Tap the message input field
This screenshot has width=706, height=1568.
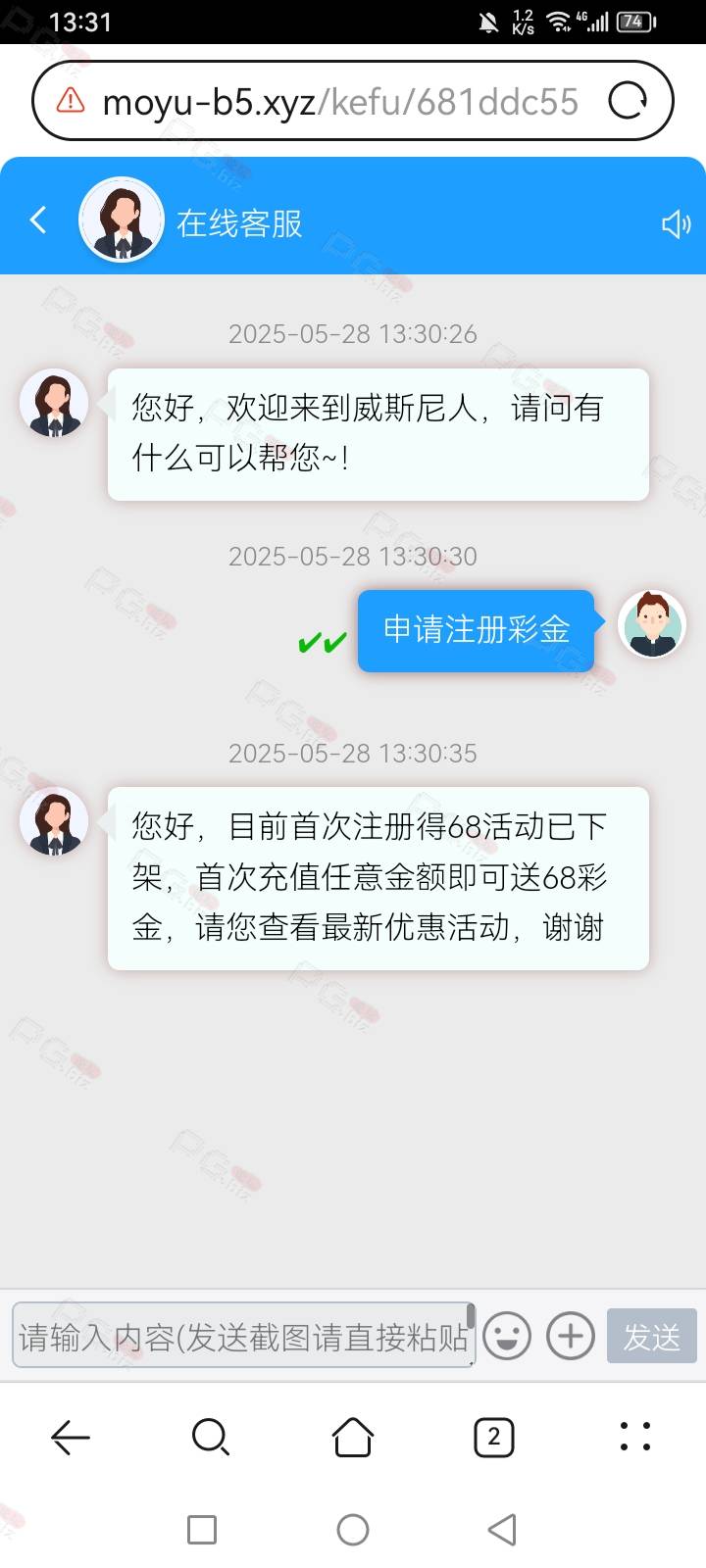[x=244, y=1336]
